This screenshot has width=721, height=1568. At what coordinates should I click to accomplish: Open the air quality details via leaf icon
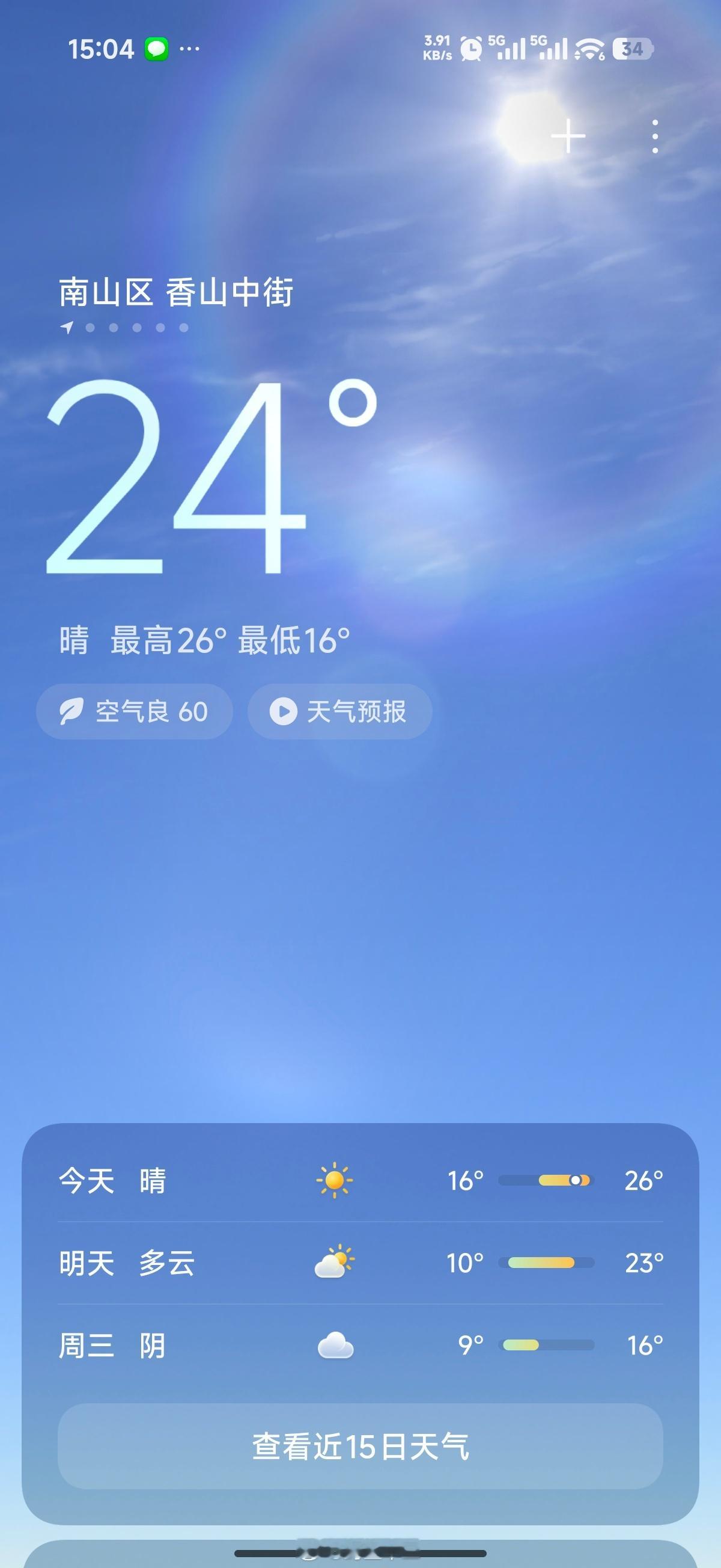(x=71, y=712)
